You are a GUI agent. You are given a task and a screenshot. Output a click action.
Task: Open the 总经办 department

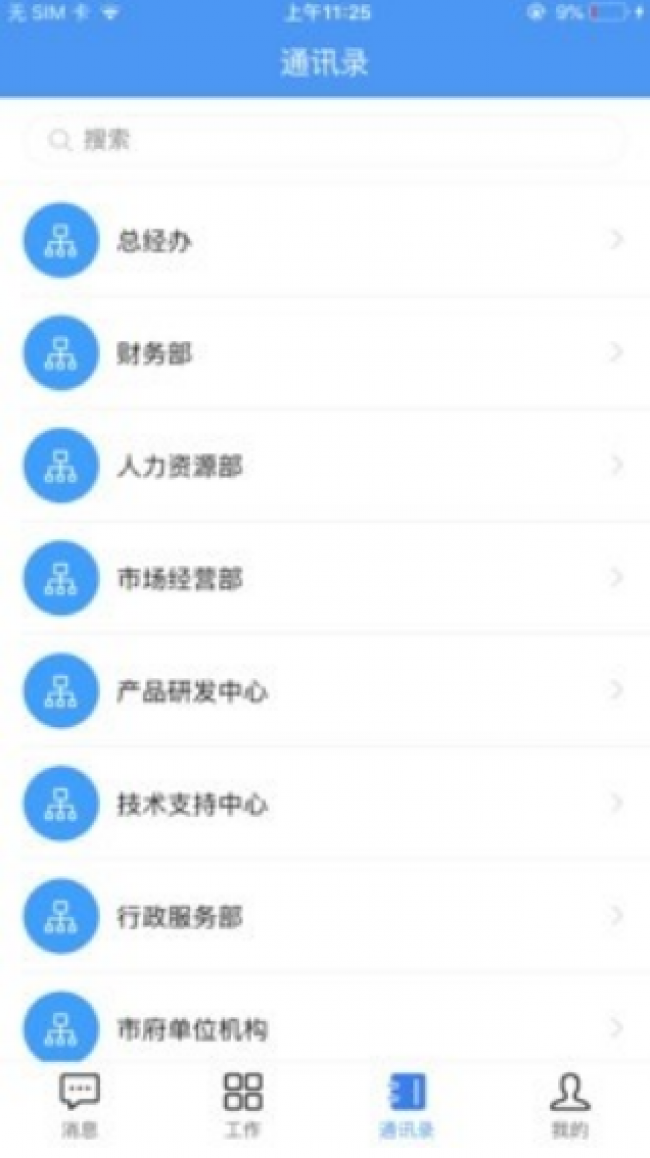tap(325, 241)
